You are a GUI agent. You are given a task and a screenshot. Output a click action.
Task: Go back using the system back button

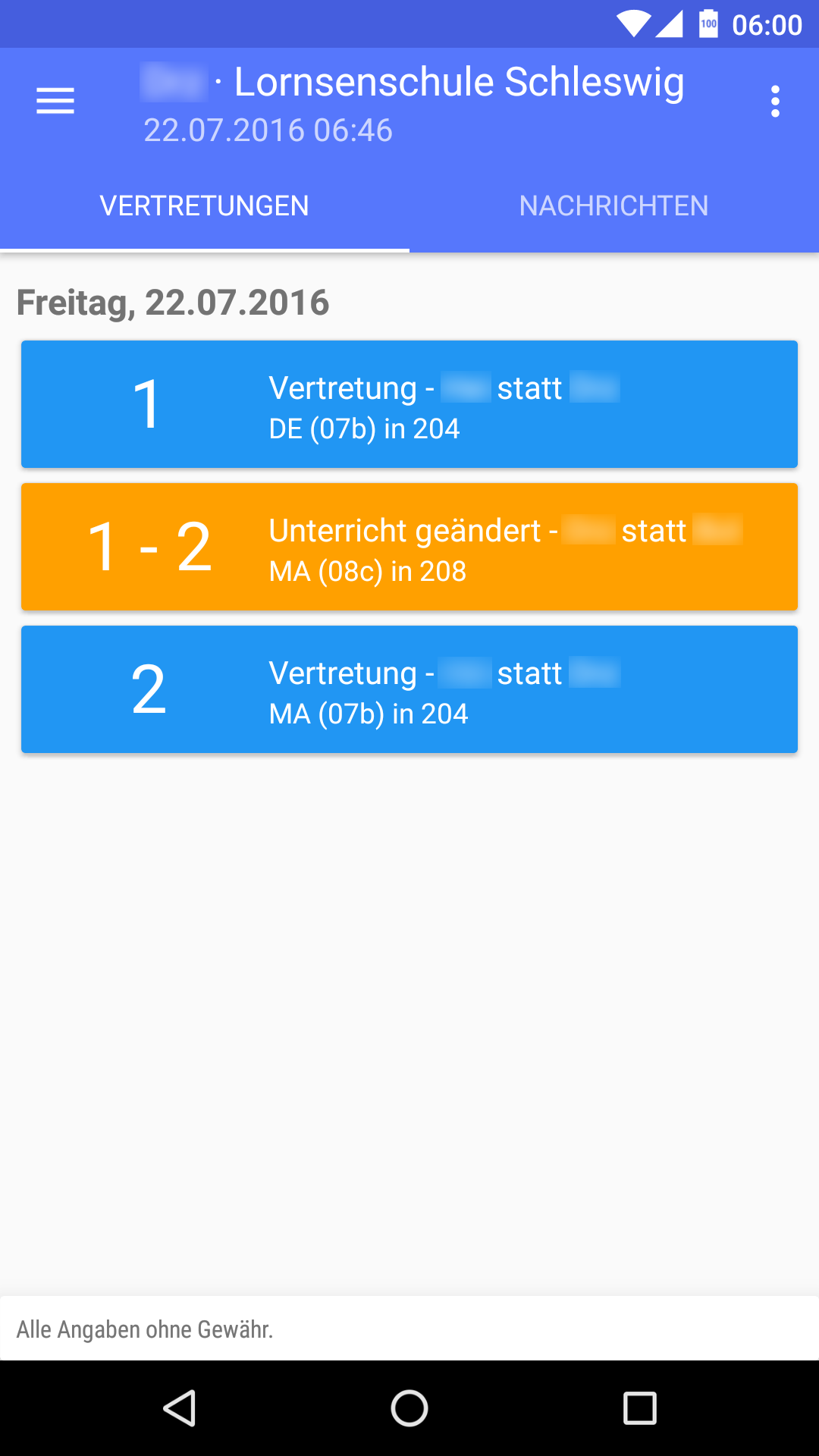click(x=180, y=1408)
